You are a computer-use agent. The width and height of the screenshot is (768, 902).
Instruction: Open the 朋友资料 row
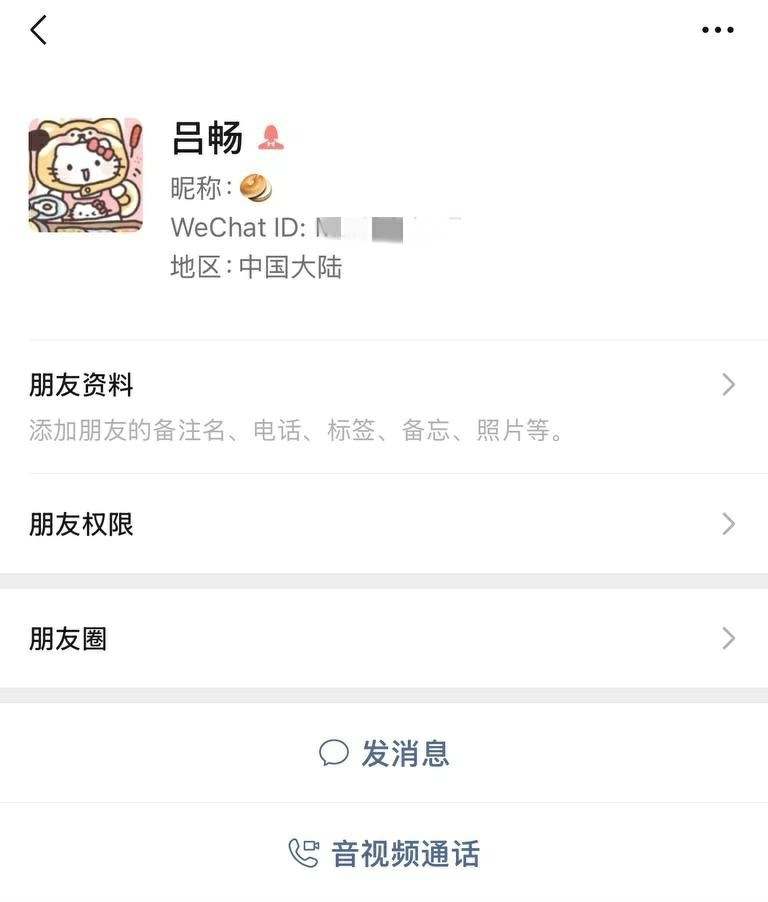coord(384,406)
